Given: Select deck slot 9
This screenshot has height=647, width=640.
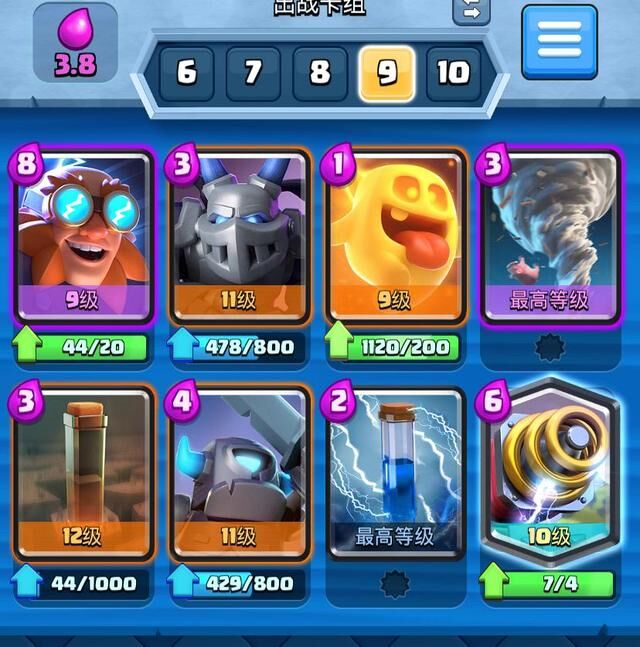Looking at the screenshot, I should [x=386, y=72].
